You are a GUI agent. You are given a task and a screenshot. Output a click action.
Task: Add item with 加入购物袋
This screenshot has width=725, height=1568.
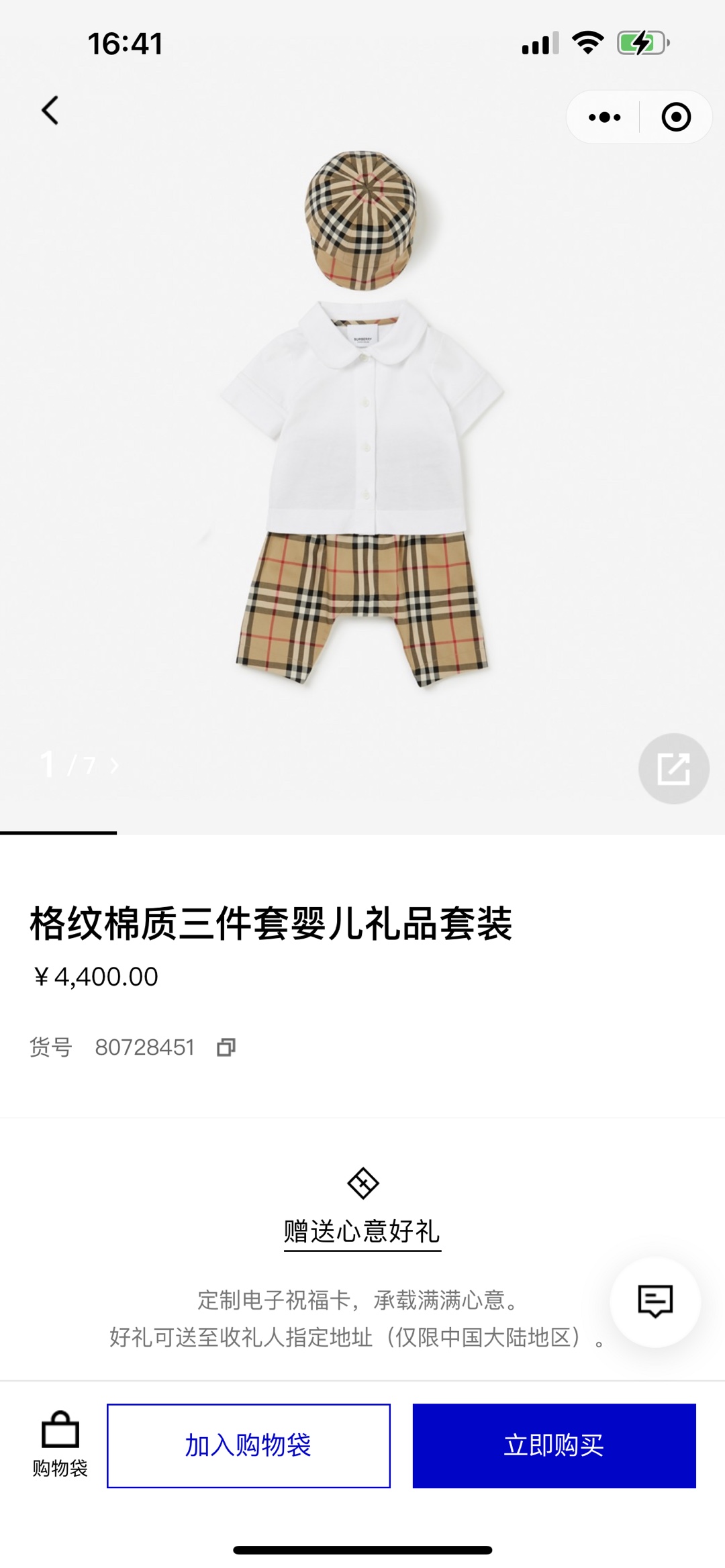[248, 1445]
